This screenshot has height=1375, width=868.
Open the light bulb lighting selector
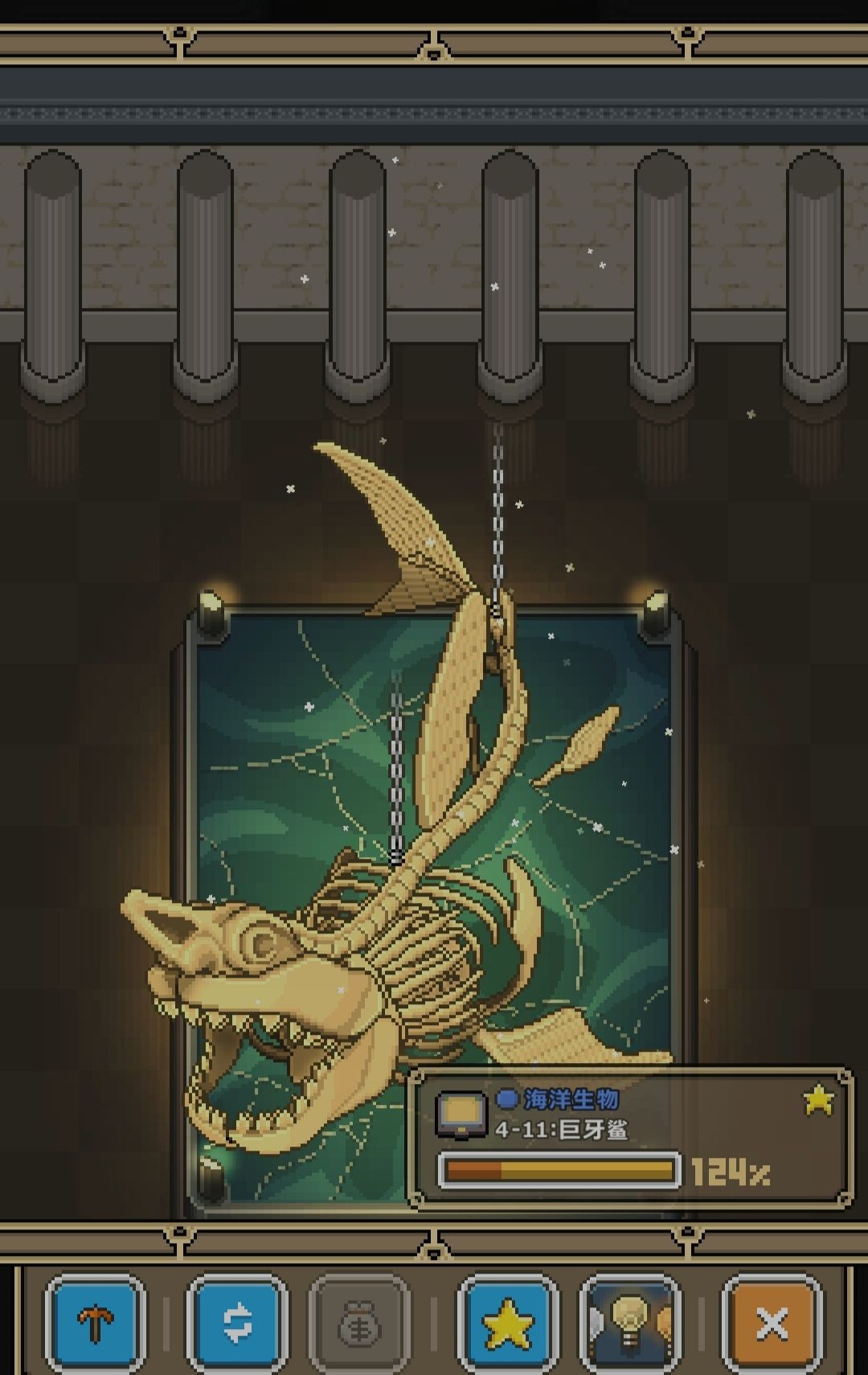tap(632, 1324)
